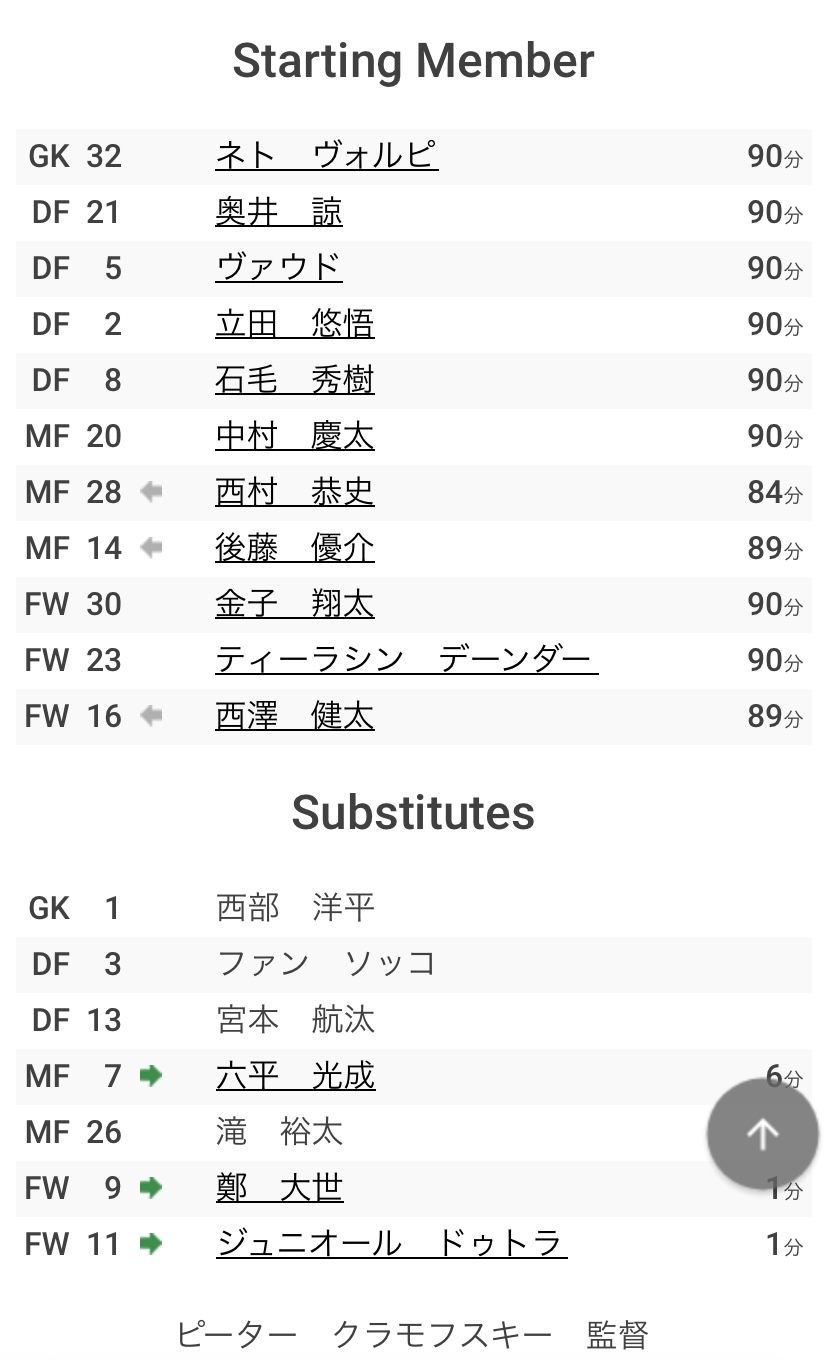Tap substitute 鄭 大世 link
The width and height of the screenshot is (828, 1360).
pyautogui.click(x=280, y=1188)
